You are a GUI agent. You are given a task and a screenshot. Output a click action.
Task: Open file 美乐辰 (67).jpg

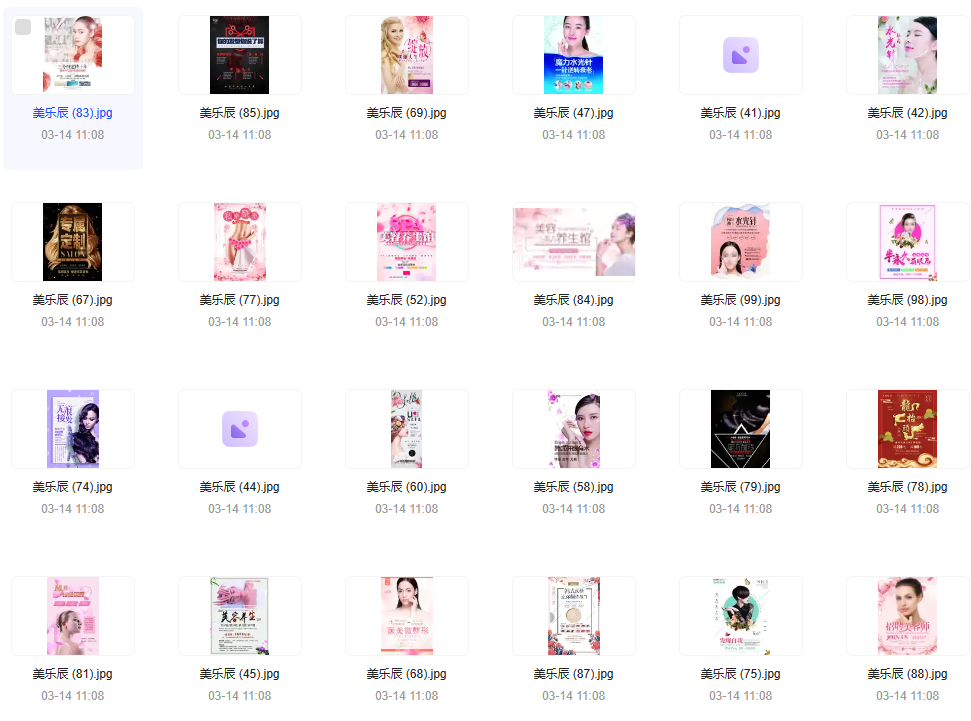(73, 242)
